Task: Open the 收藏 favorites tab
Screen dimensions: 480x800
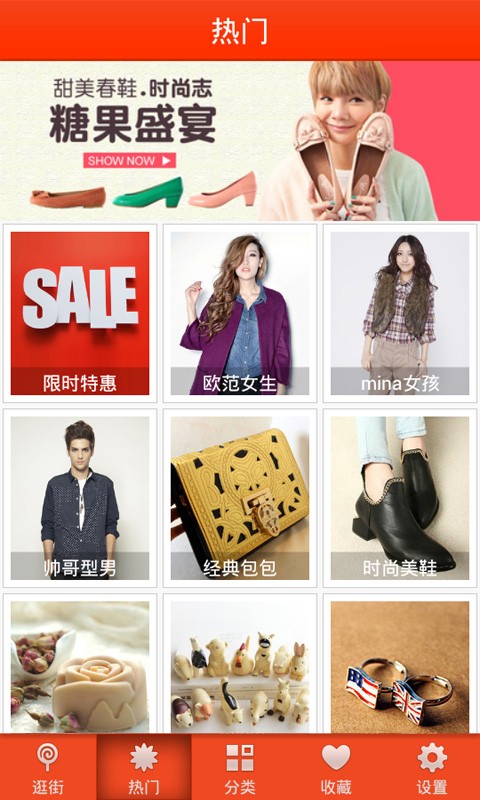Action: point(336,767)
